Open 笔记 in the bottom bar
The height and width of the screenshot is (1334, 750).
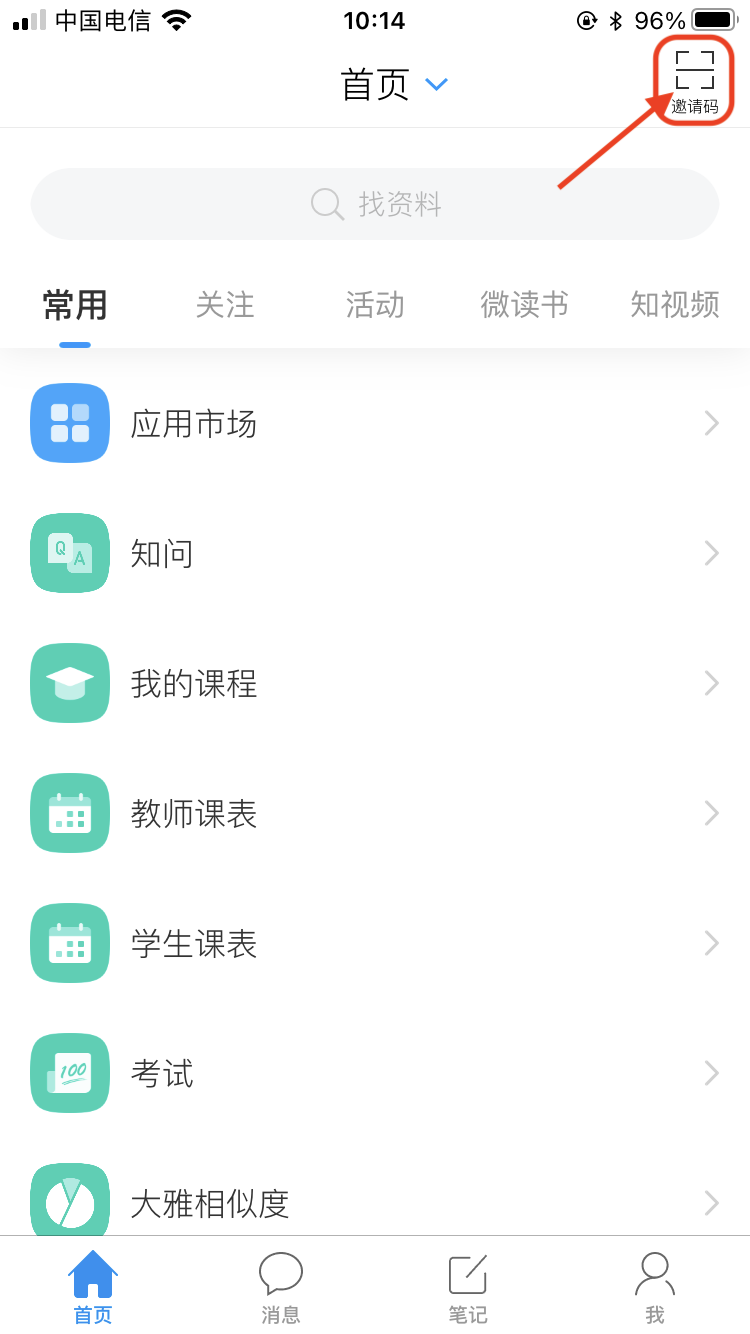(468, 1287)
